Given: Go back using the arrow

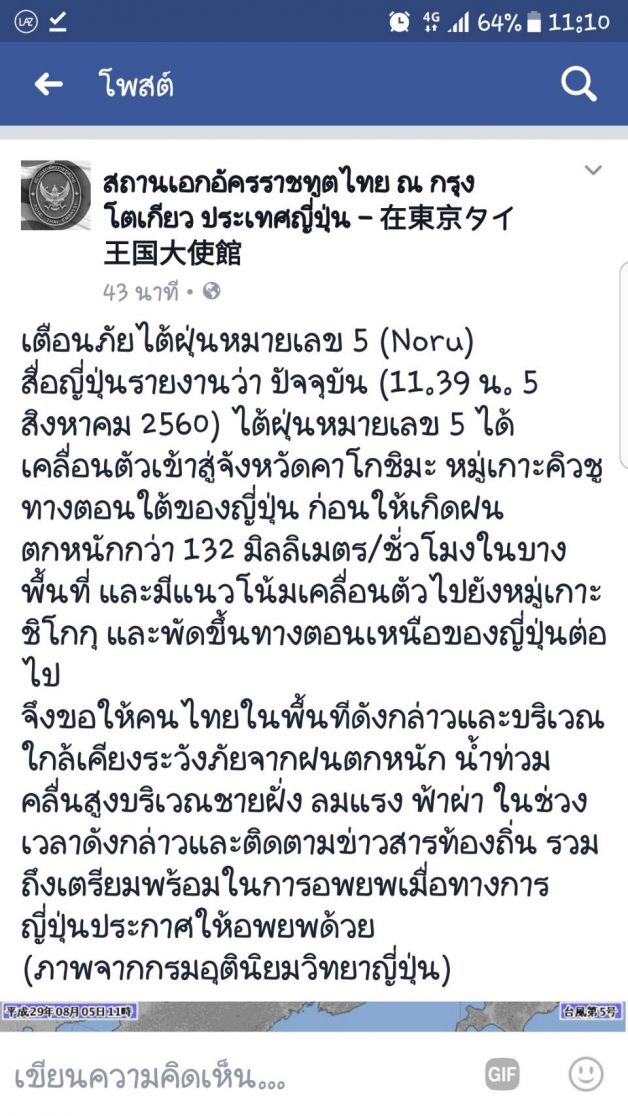Looking at the screenshot, I should coord(48,85).
